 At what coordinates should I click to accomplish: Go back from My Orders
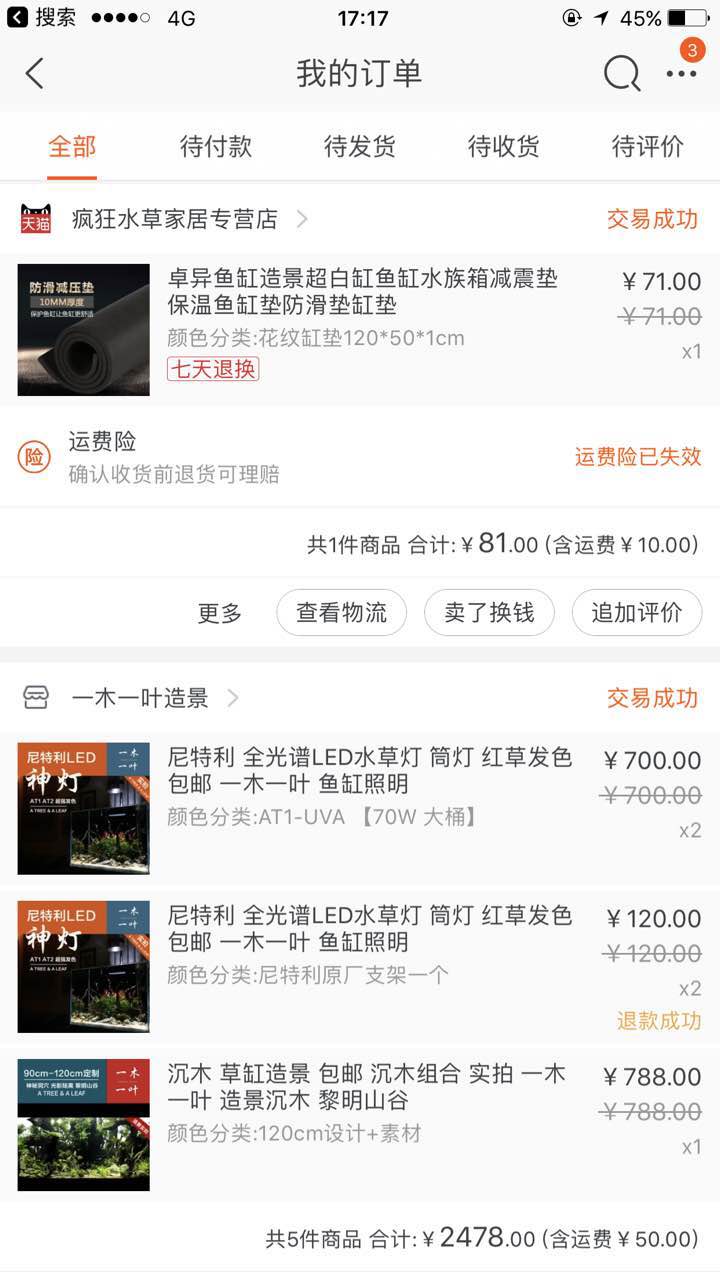coord(35,73)
